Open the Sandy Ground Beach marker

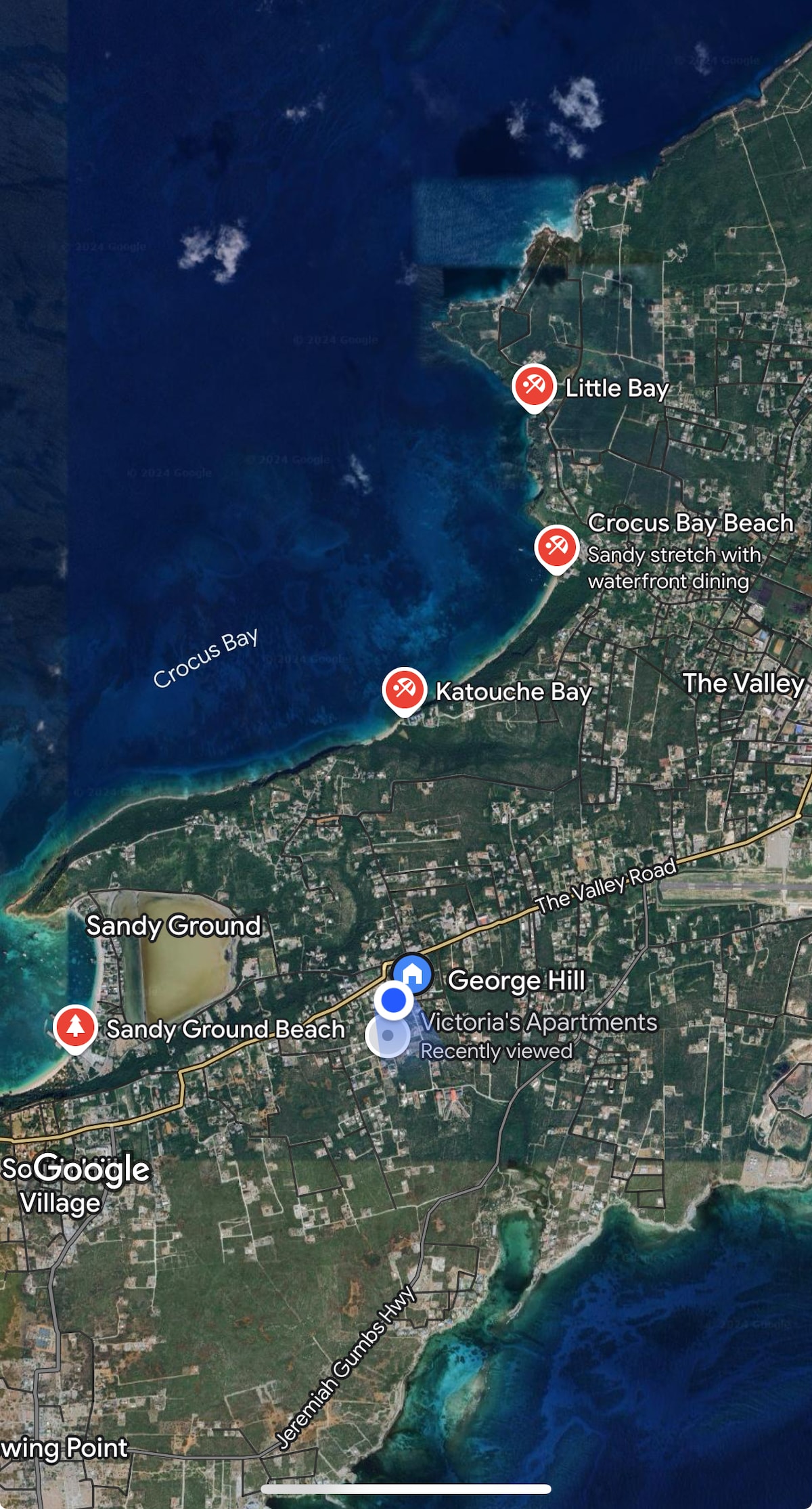pos(75,1027)
